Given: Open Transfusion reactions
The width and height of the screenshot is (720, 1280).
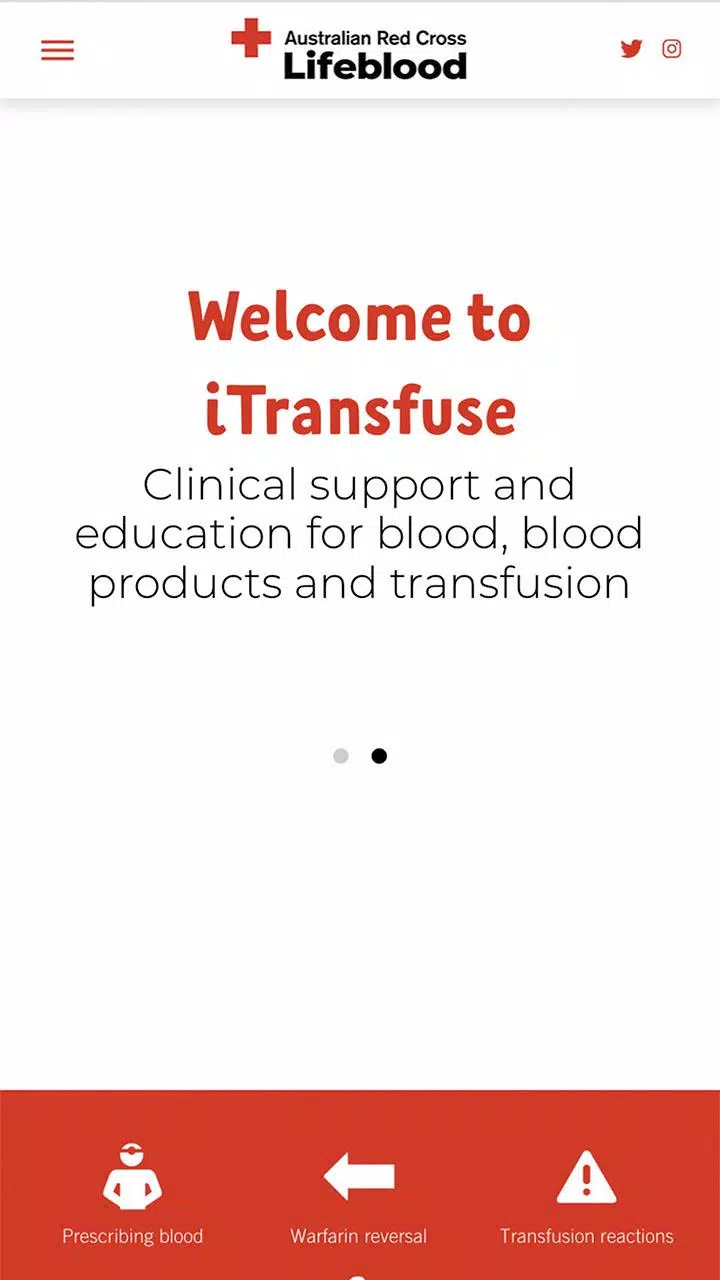Looking at the screenshot, I should point(587,1194).
